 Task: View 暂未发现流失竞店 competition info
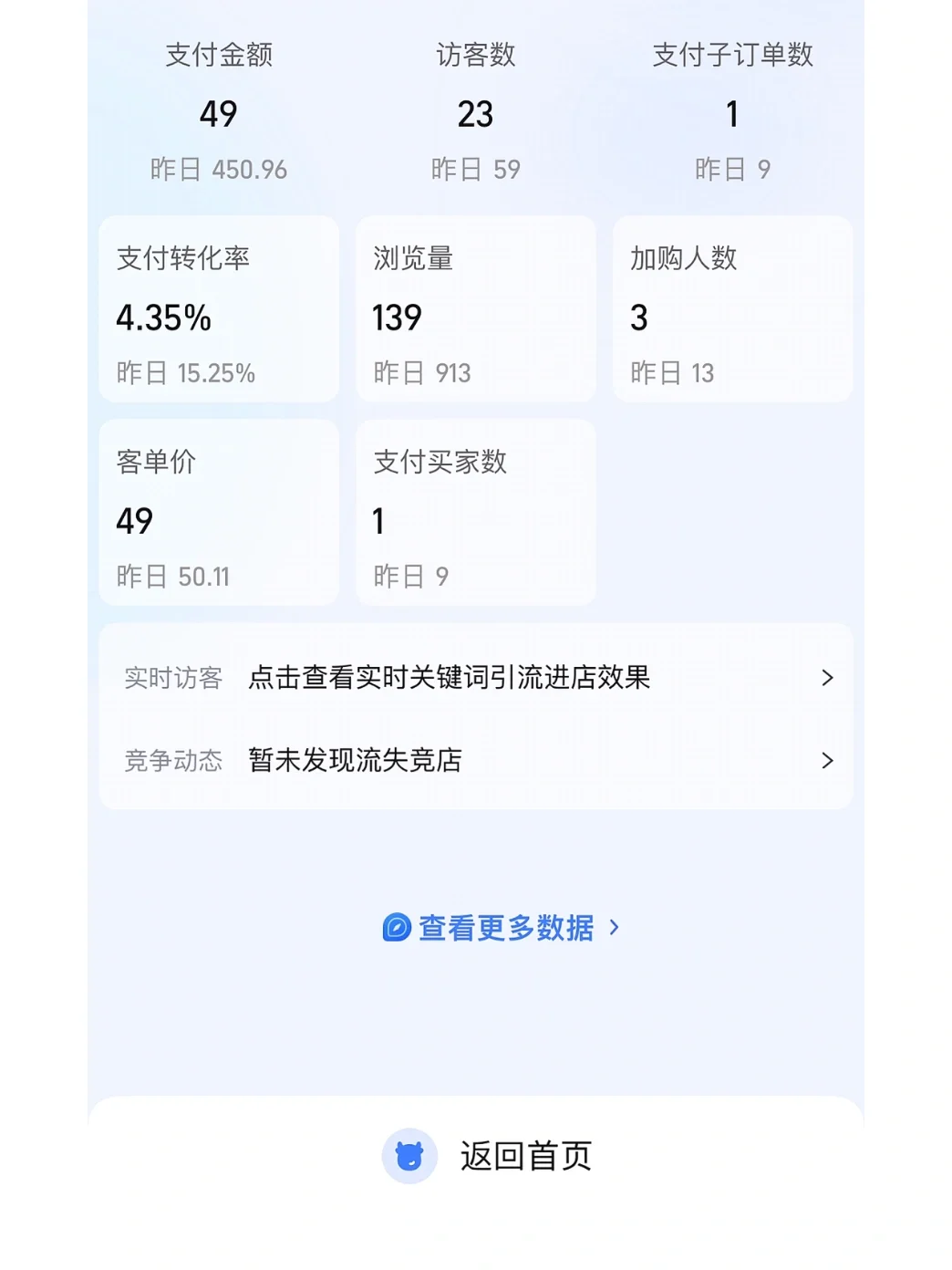[x=356, y=759]
